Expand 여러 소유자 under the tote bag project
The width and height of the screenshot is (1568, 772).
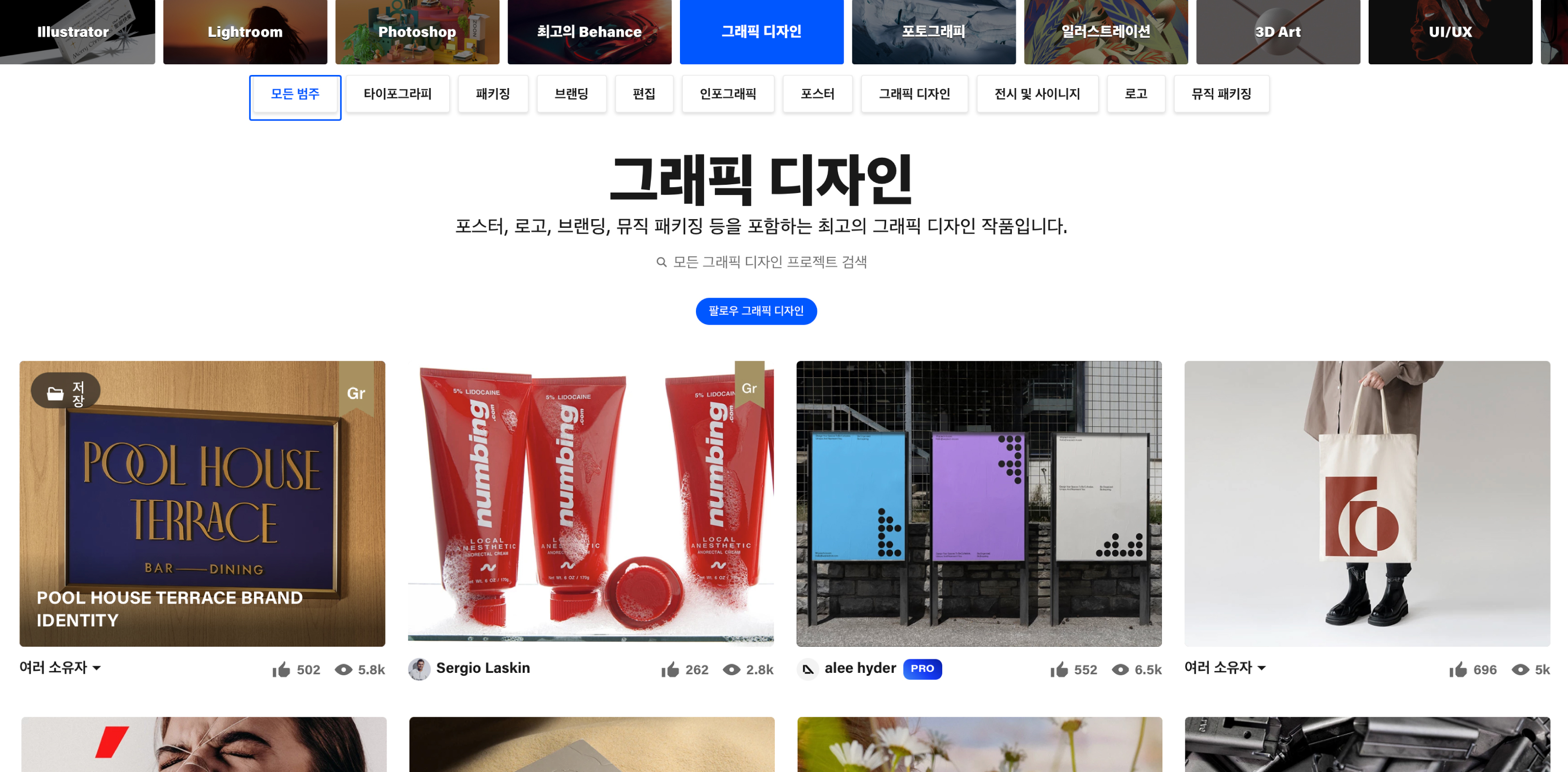(x=1225, y=668)
